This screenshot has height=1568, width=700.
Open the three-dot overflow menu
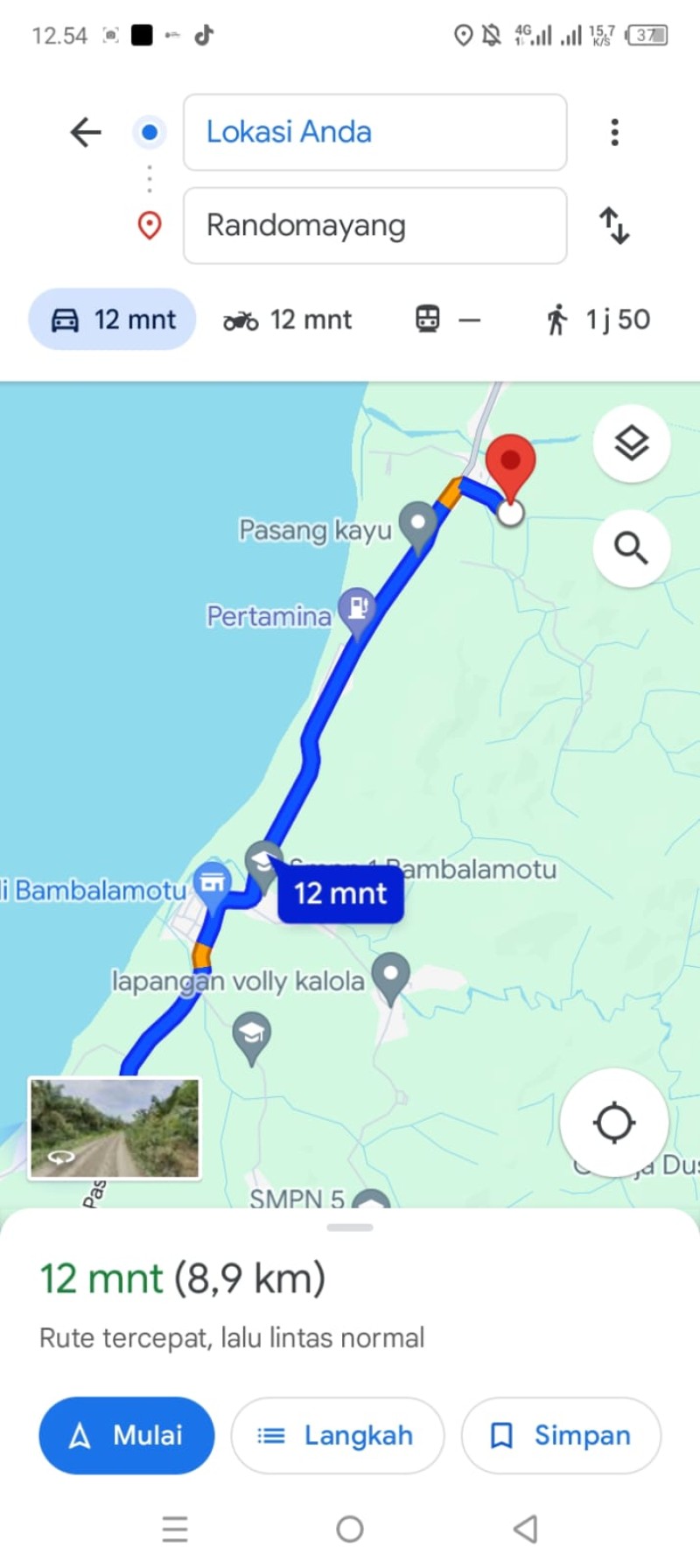[x=615, y=132]
